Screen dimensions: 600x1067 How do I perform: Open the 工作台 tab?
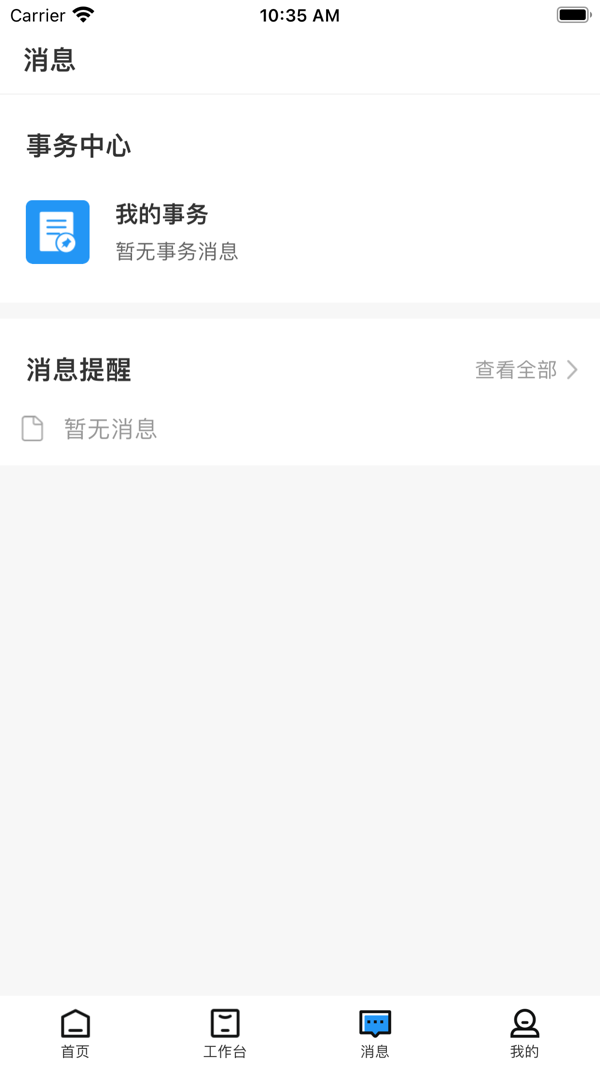[225, 1033]
